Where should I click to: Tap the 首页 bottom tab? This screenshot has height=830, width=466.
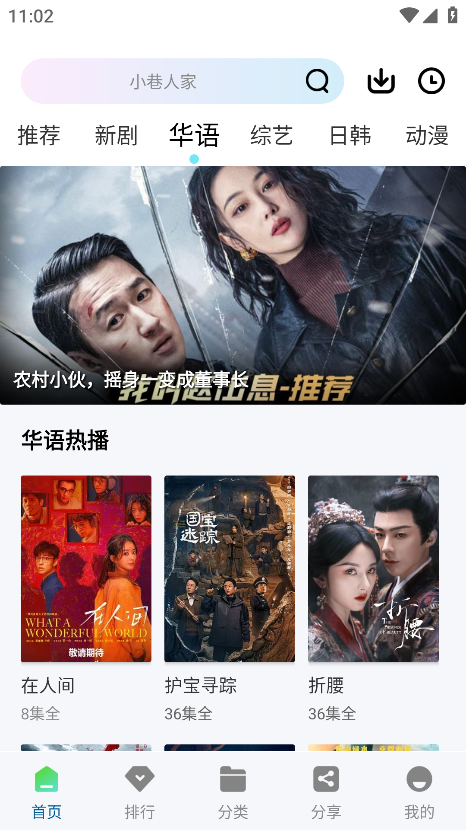(x=47, y=792)
